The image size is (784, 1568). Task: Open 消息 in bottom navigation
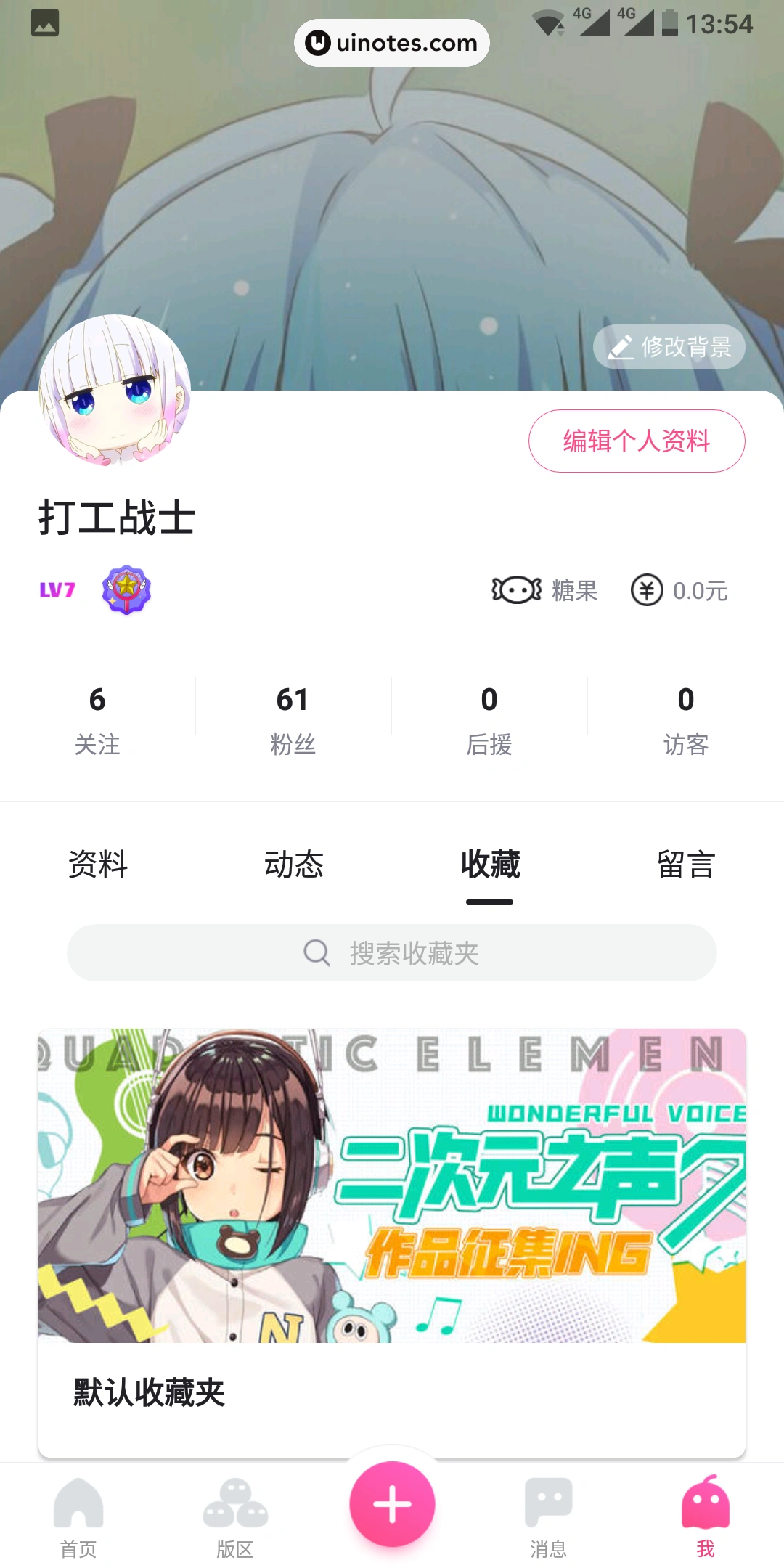(x=549, y=1517)
